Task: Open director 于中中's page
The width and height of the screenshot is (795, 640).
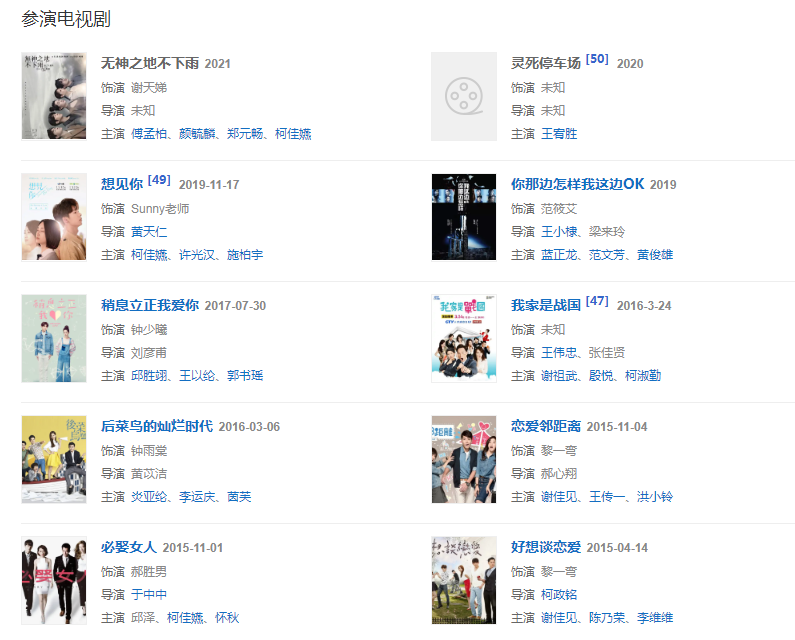Action: 149,594
